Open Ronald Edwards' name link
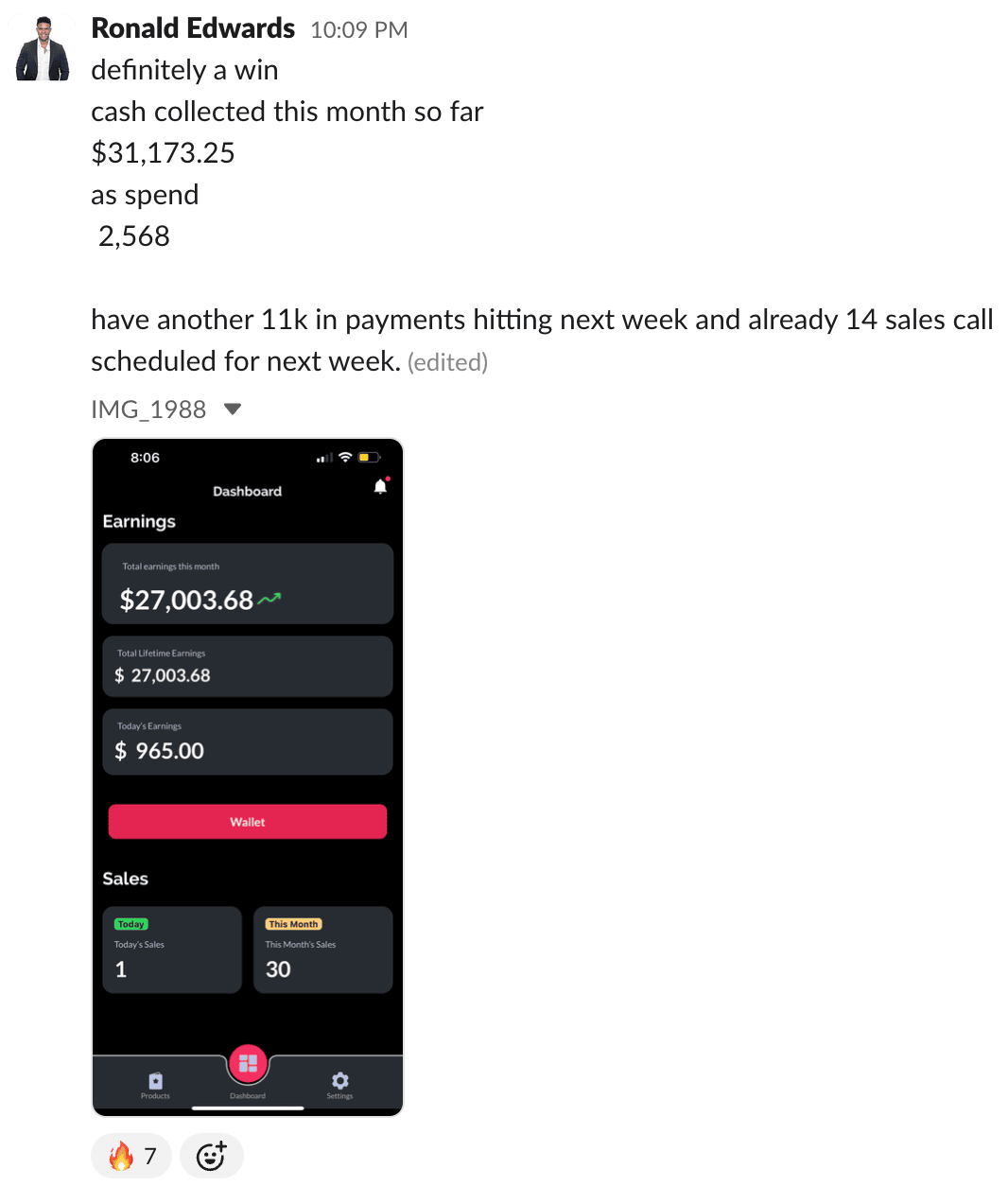The width and height of the screenshot is (1008, 1186). click(x=193, y=28)
